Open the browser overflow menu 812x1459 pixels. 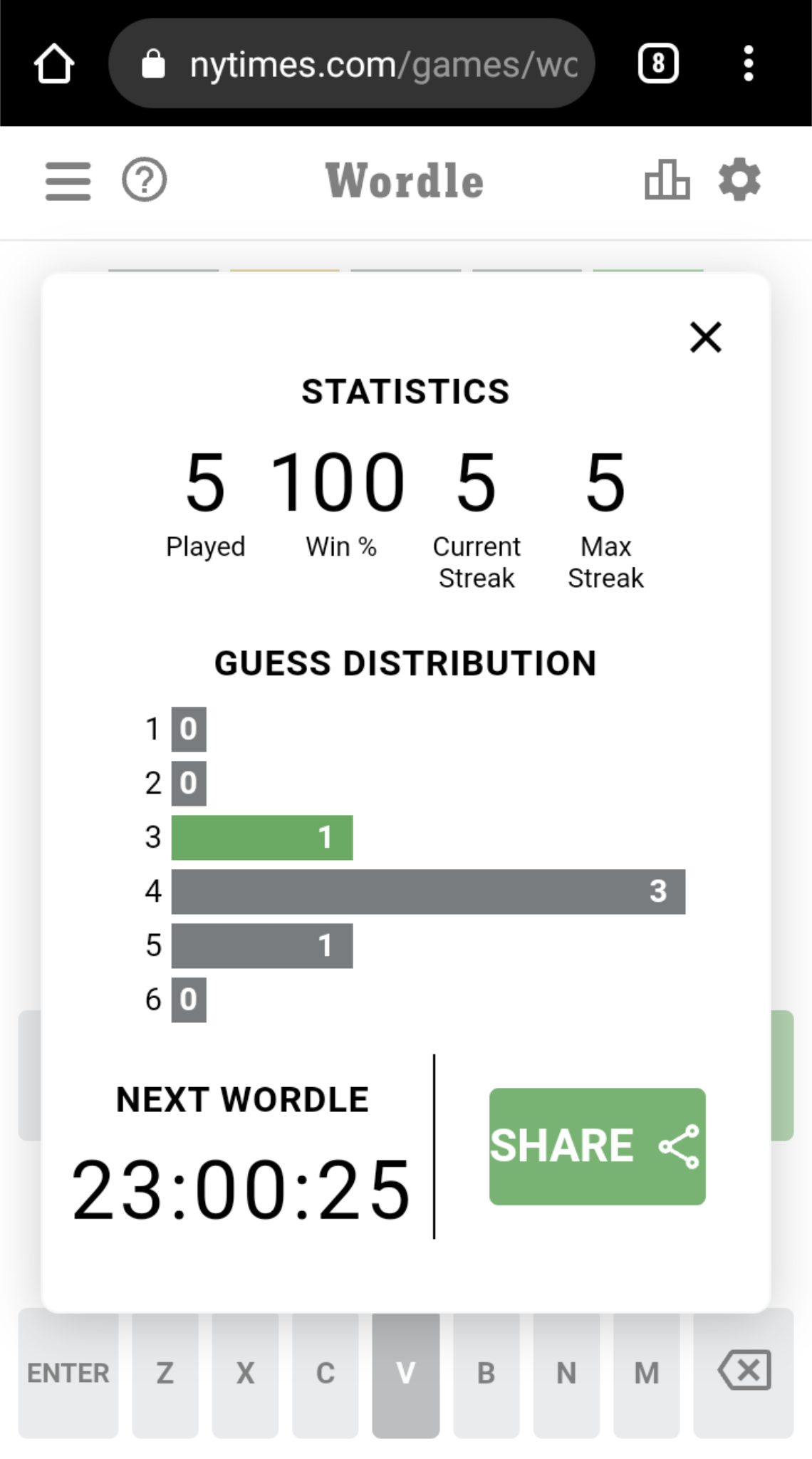coord(748,64)
